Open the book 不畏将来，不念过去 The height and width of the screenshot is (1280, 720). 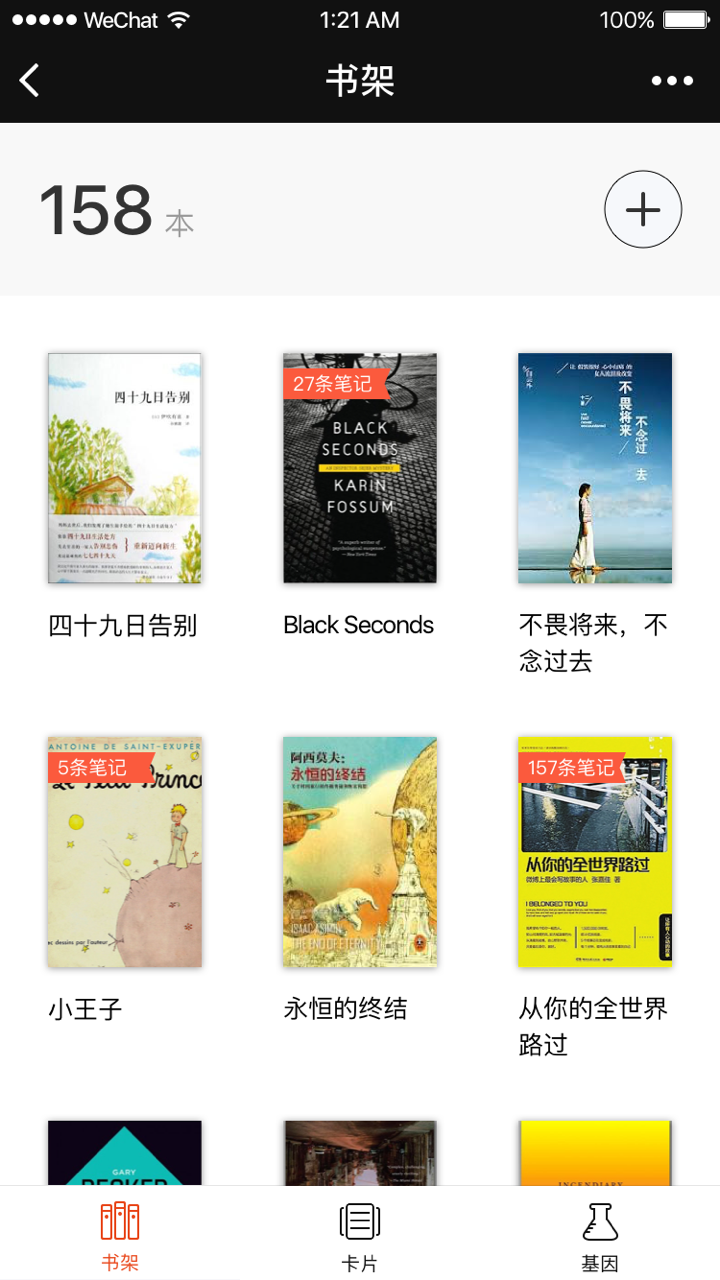[x=594, y=468]
